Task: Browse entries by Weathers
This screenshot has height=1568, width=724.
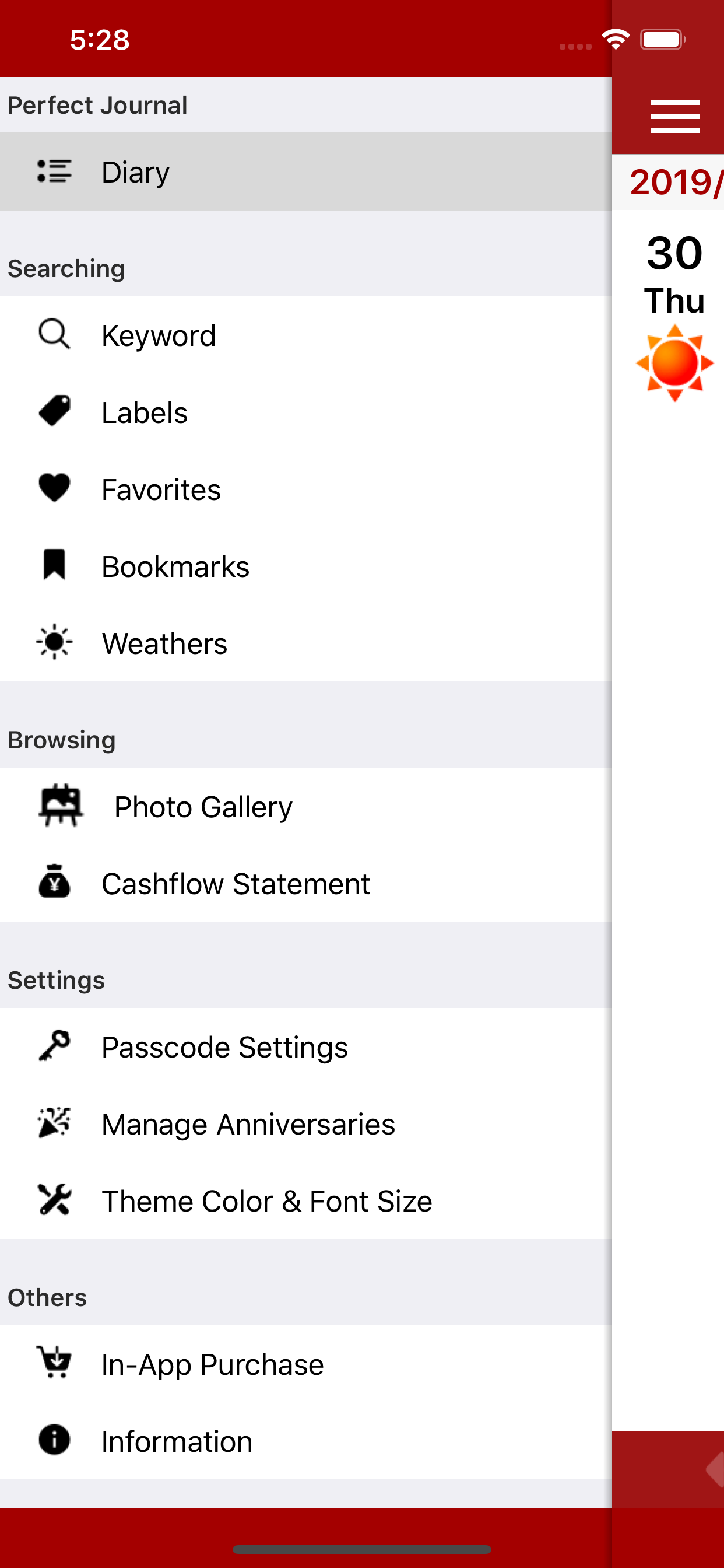Action: [x=306, y=643]
